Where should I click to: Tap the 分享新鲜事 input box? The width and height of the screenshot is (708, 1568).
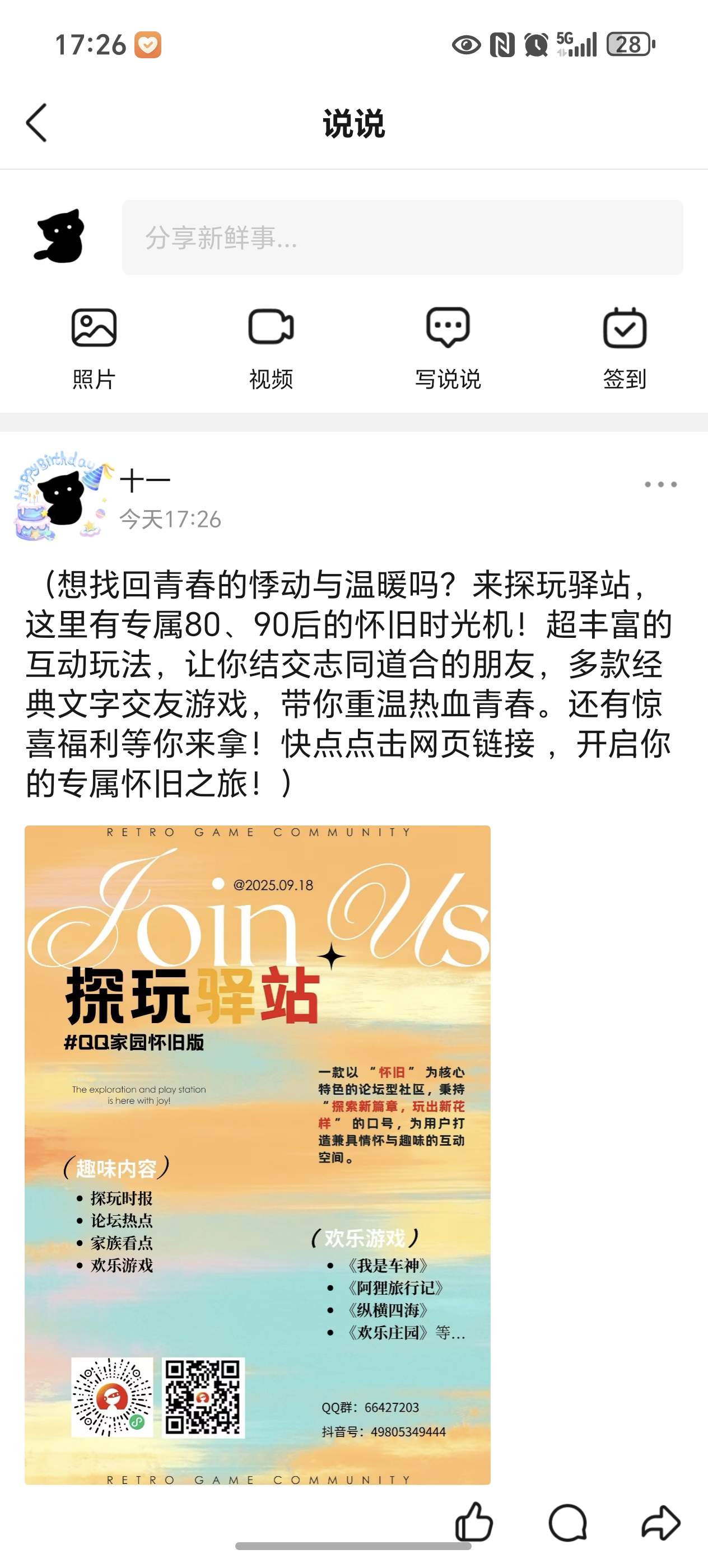pos(402,237)
